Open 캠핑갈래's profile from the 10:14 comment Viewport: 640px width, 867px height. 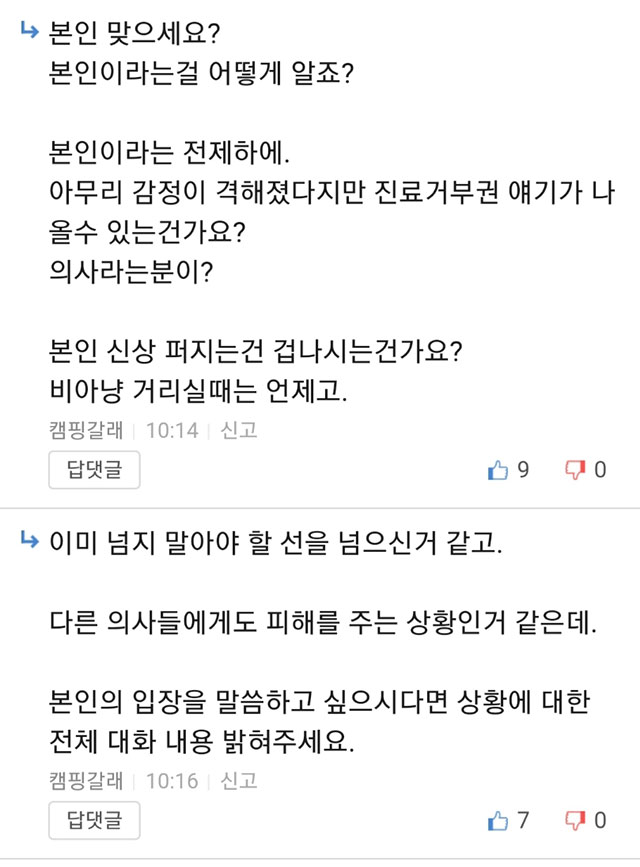pyautogui.click(x=86, y=430)
